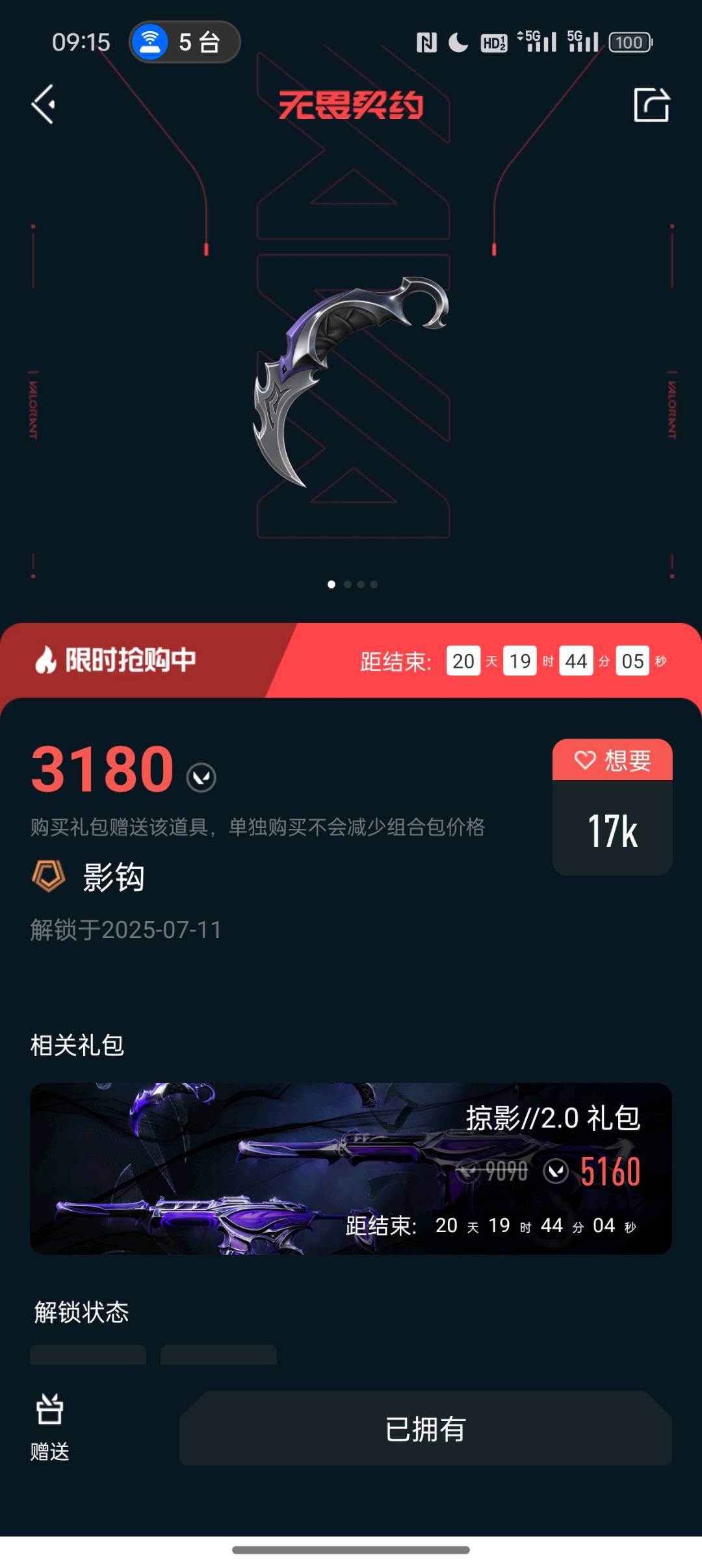Select the image carousel page indicator dots
This screenshot has height=1568, width=702.
pyautogui.click(x=352, y=584)
